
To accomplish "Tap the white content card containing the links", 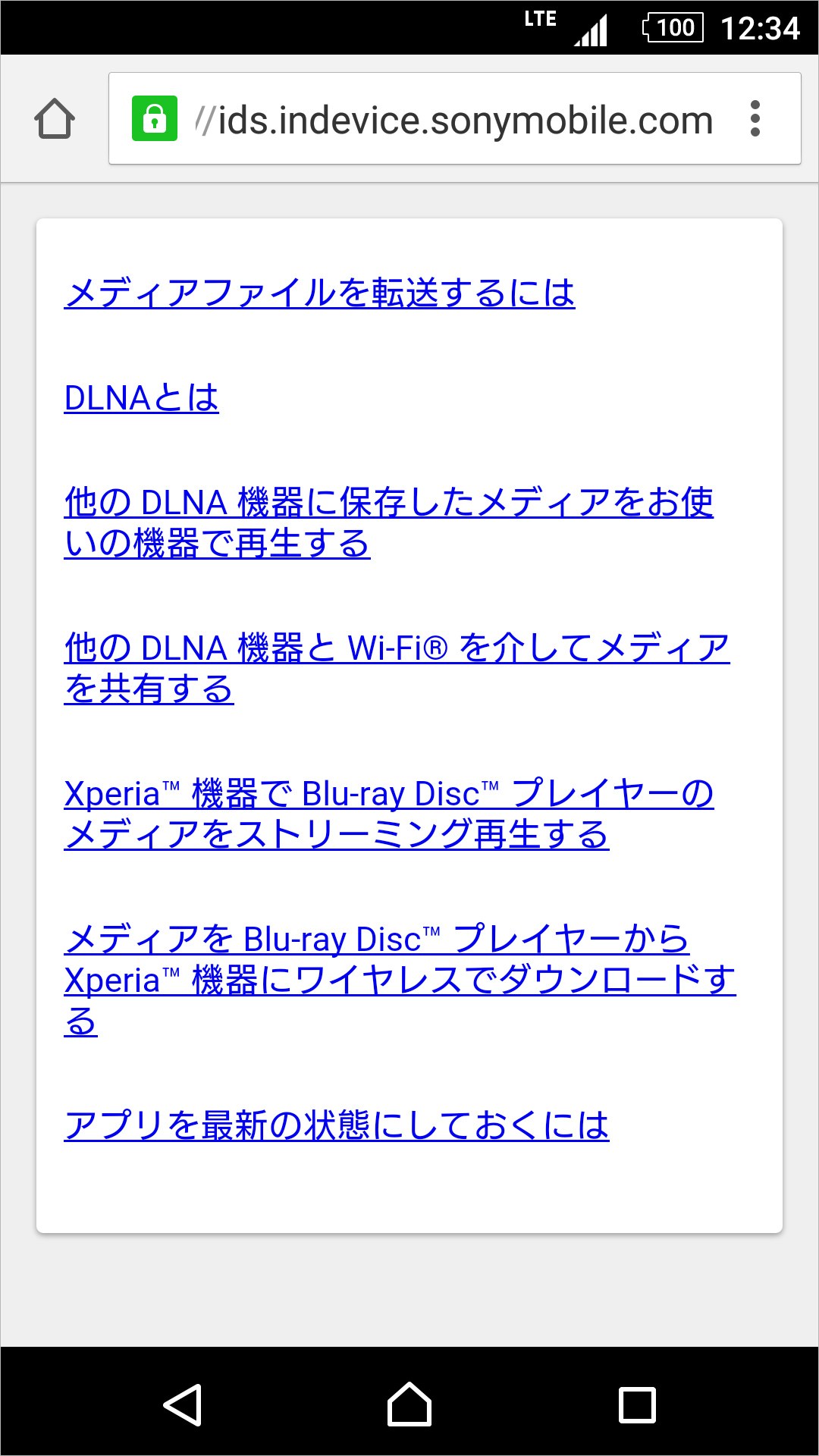I will [x=409, y=1213].
